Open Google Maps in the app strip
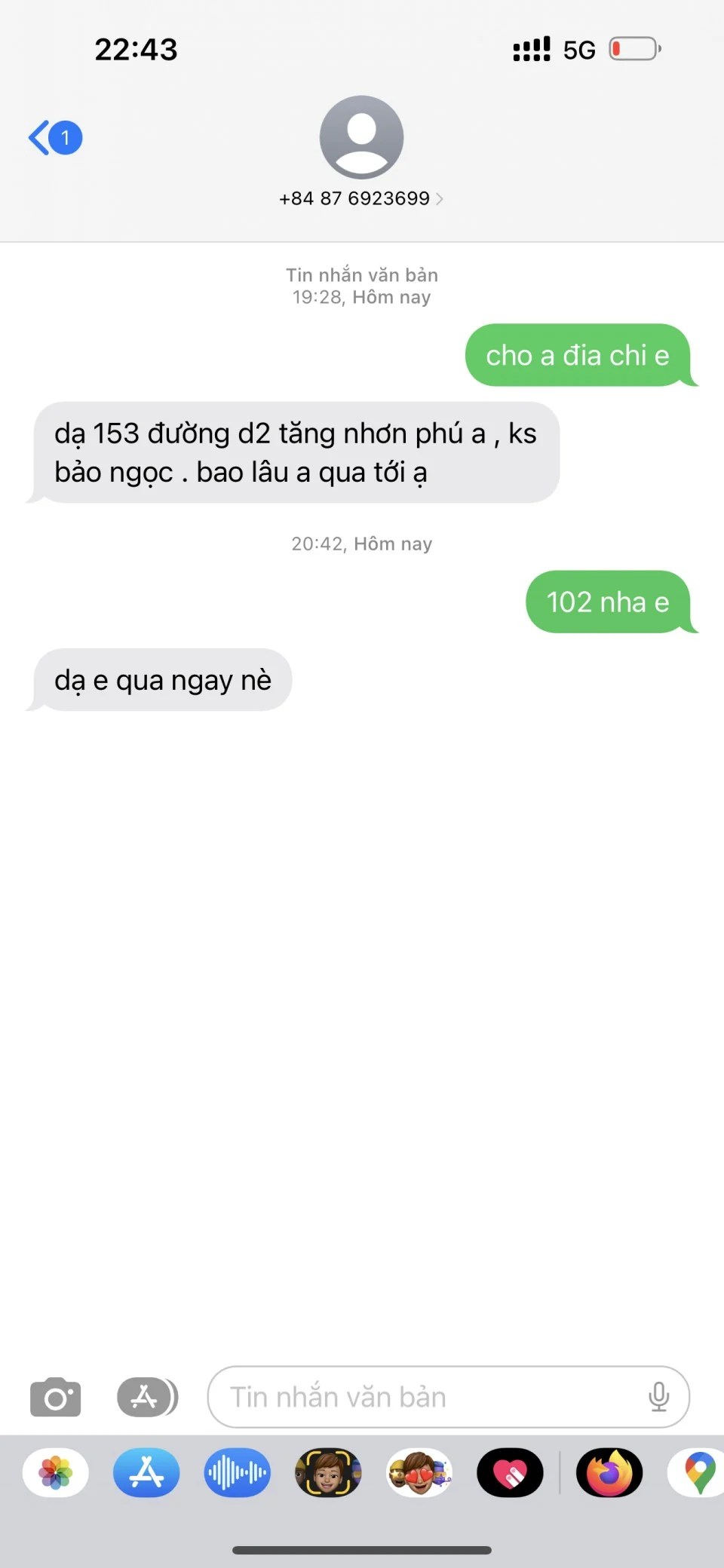The image size is (724, 1568). pyautogui.click(x=698, y=1473)
